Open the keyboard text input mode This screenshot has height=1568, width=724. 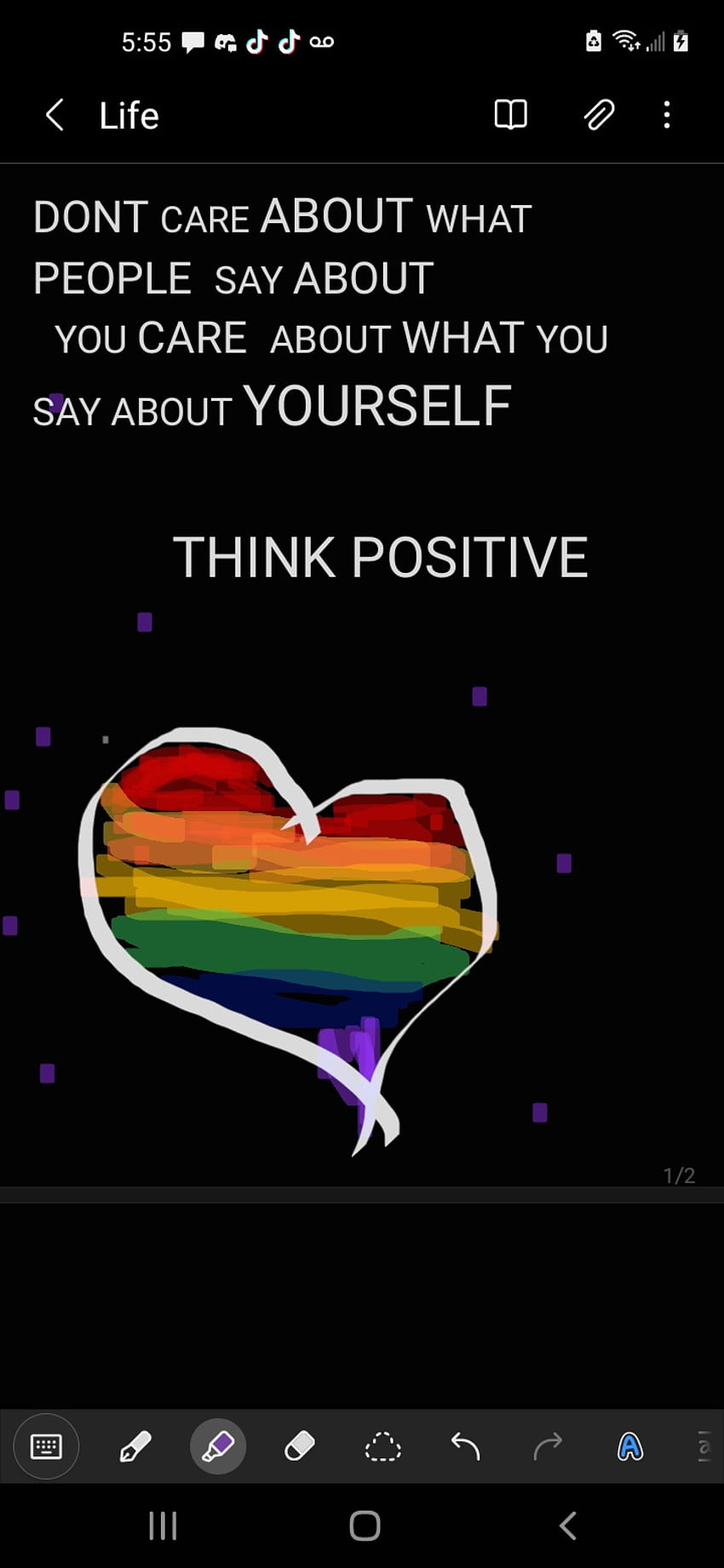[x=46, y=1446]
